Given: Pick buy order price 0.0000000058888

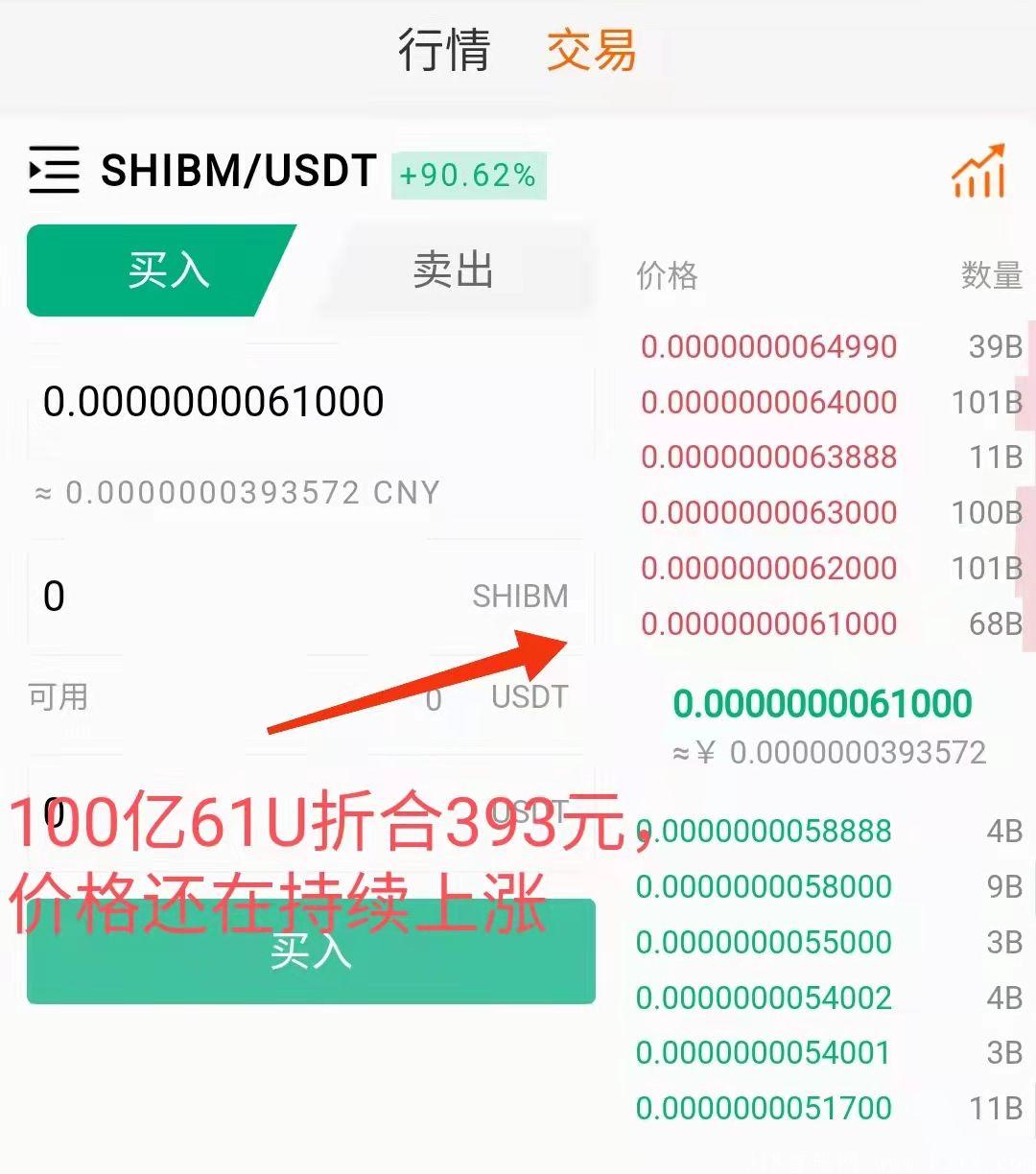Looking at the screenshot, I should point(764,831).
